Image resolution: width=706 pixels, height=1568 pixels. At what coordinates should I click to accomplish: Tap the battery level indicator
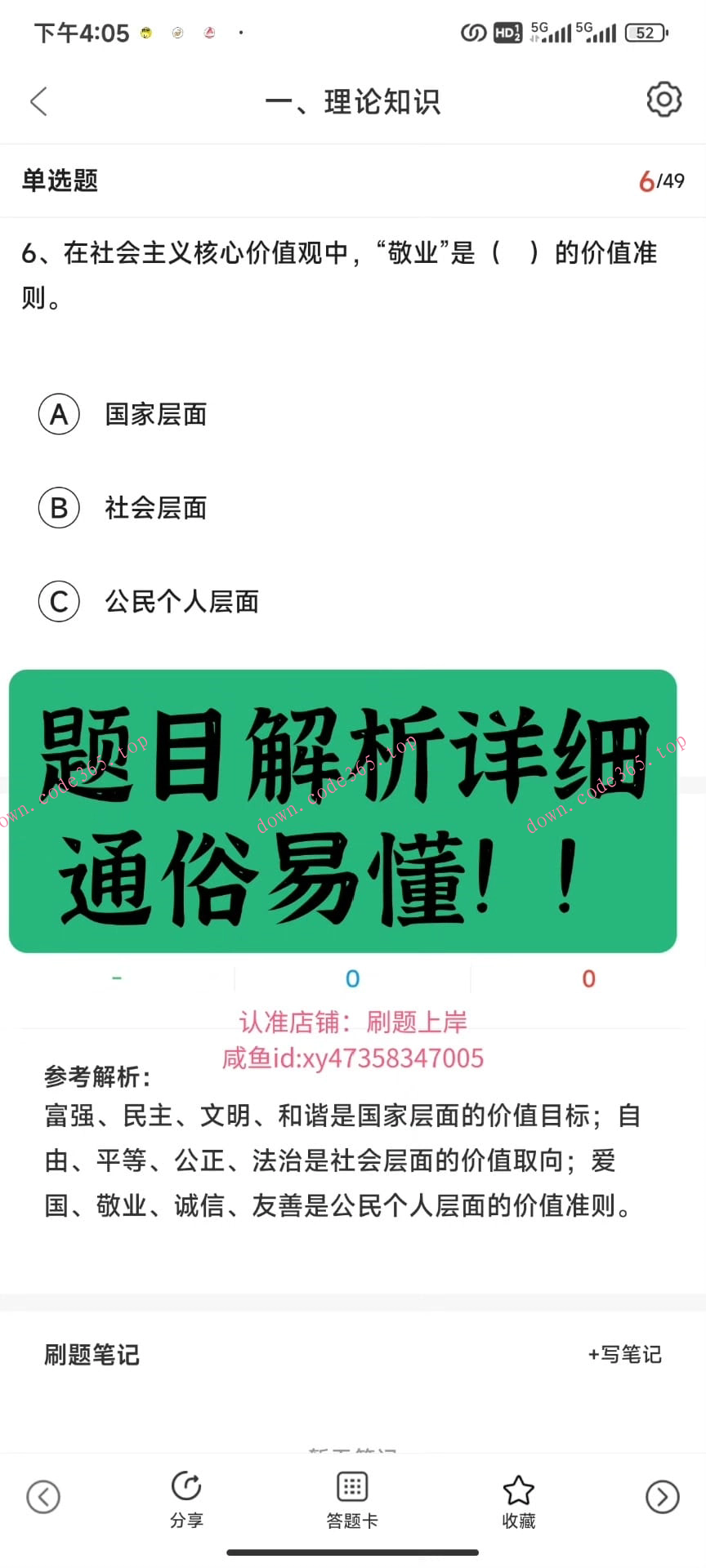645,33
